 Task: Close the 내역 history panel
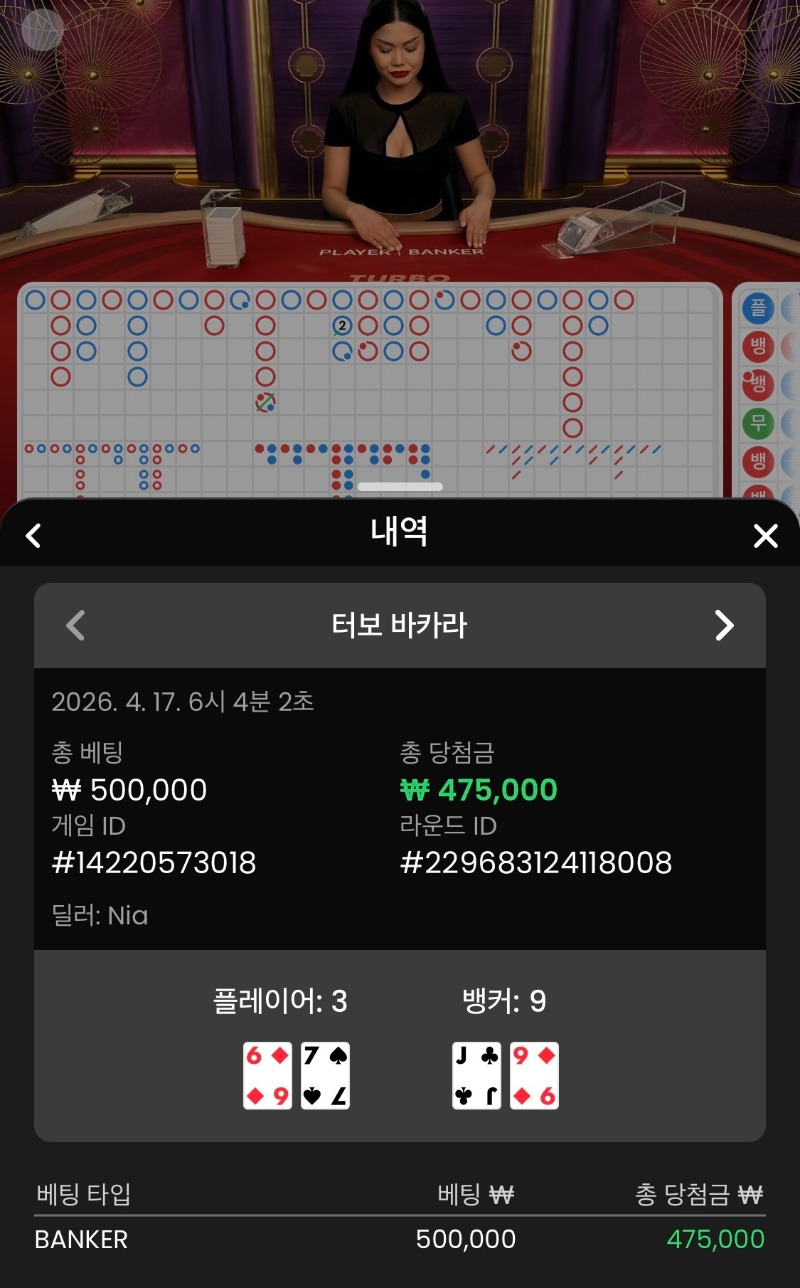[x=765, y=536]
